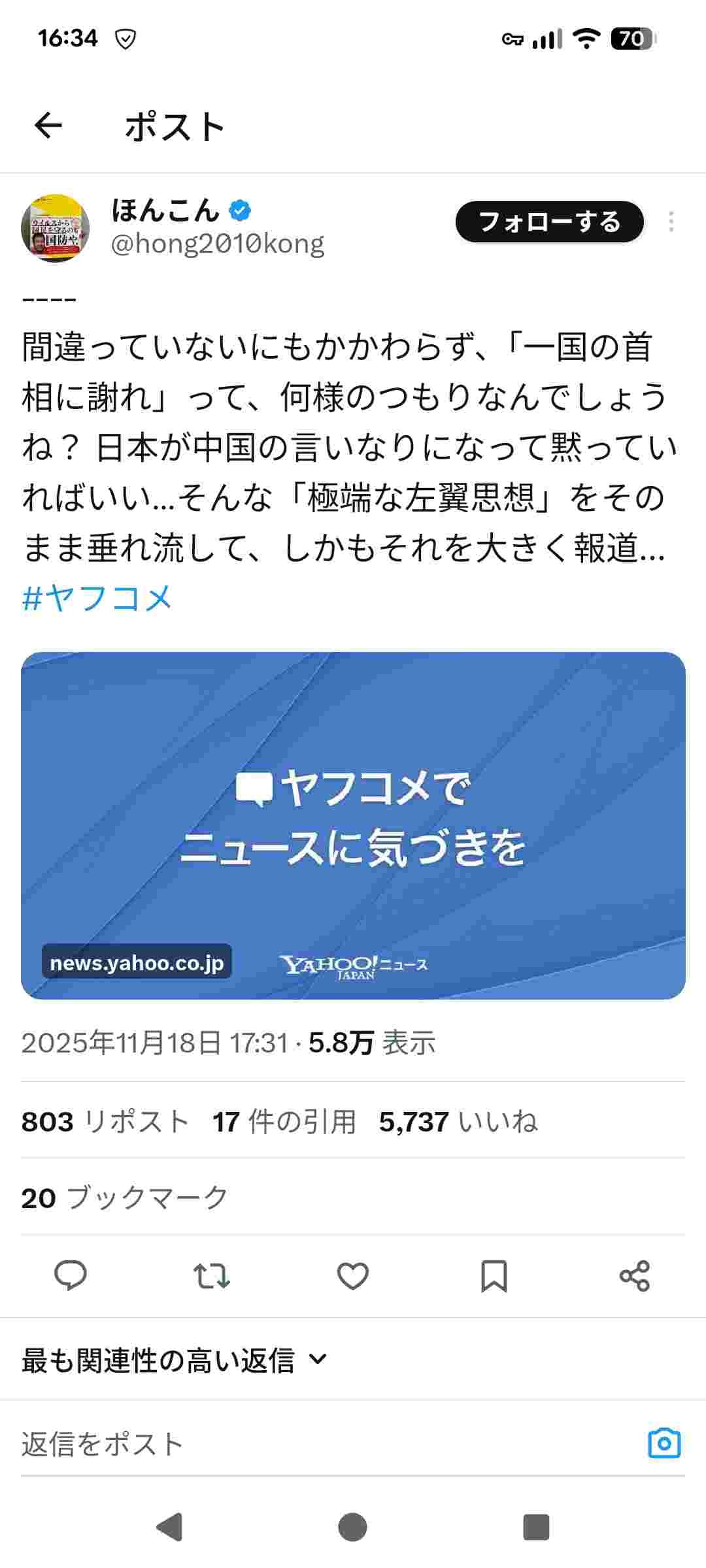Tap the system home button
The image size is (706, 1568).
353,1527
